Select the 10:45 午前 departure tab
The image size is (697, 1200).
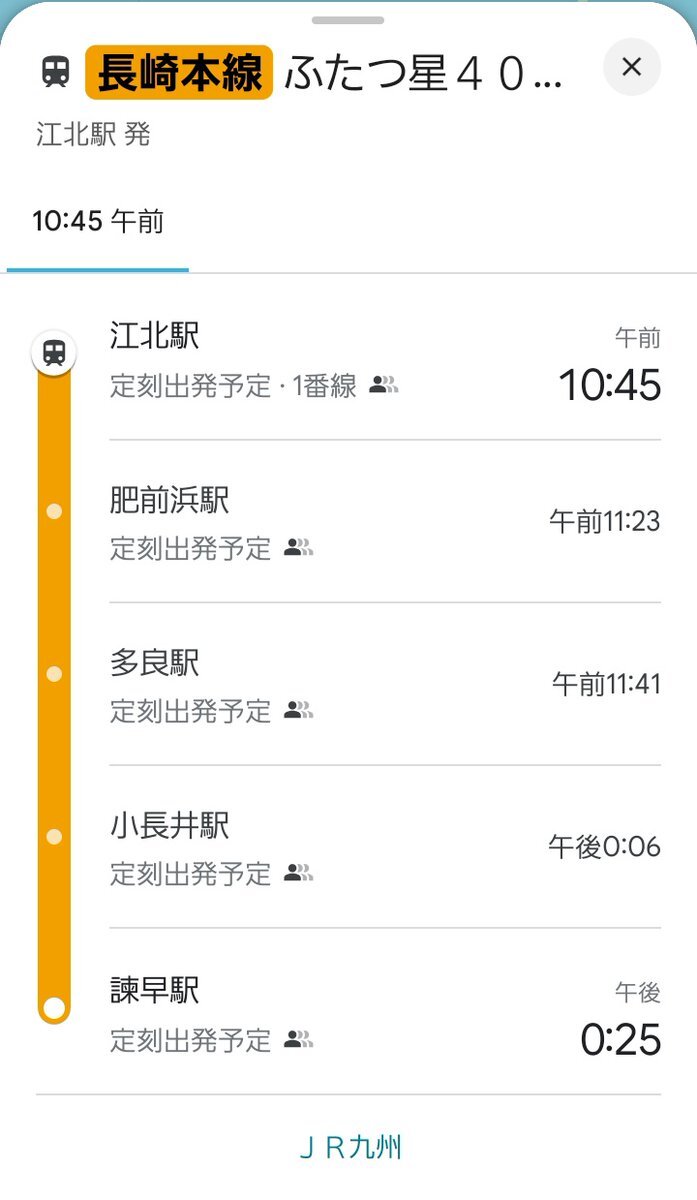point(98,222)
